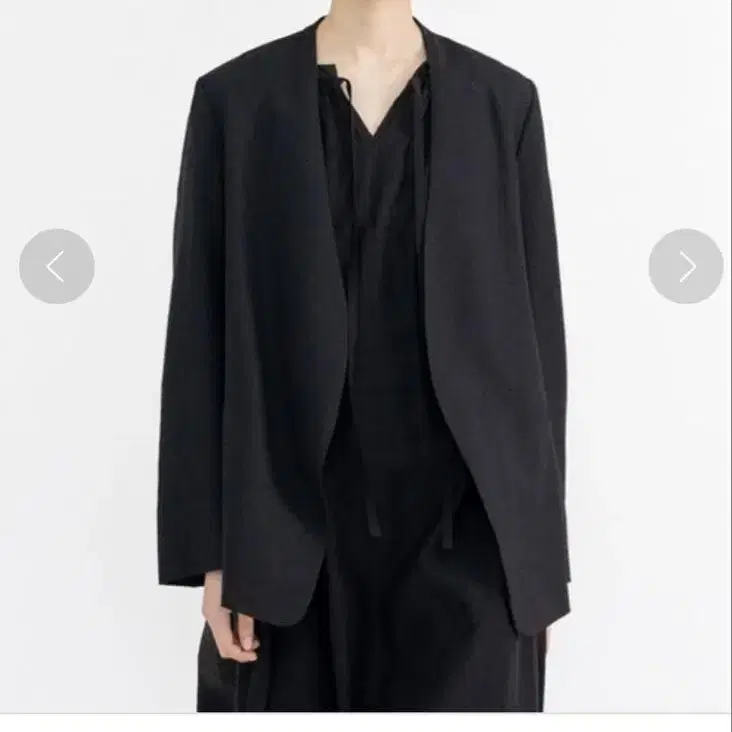Image resolution: width=732 pixels, height=732 pixels.
Task: Open the black jacket product photo
Action: tap(366, 356)
